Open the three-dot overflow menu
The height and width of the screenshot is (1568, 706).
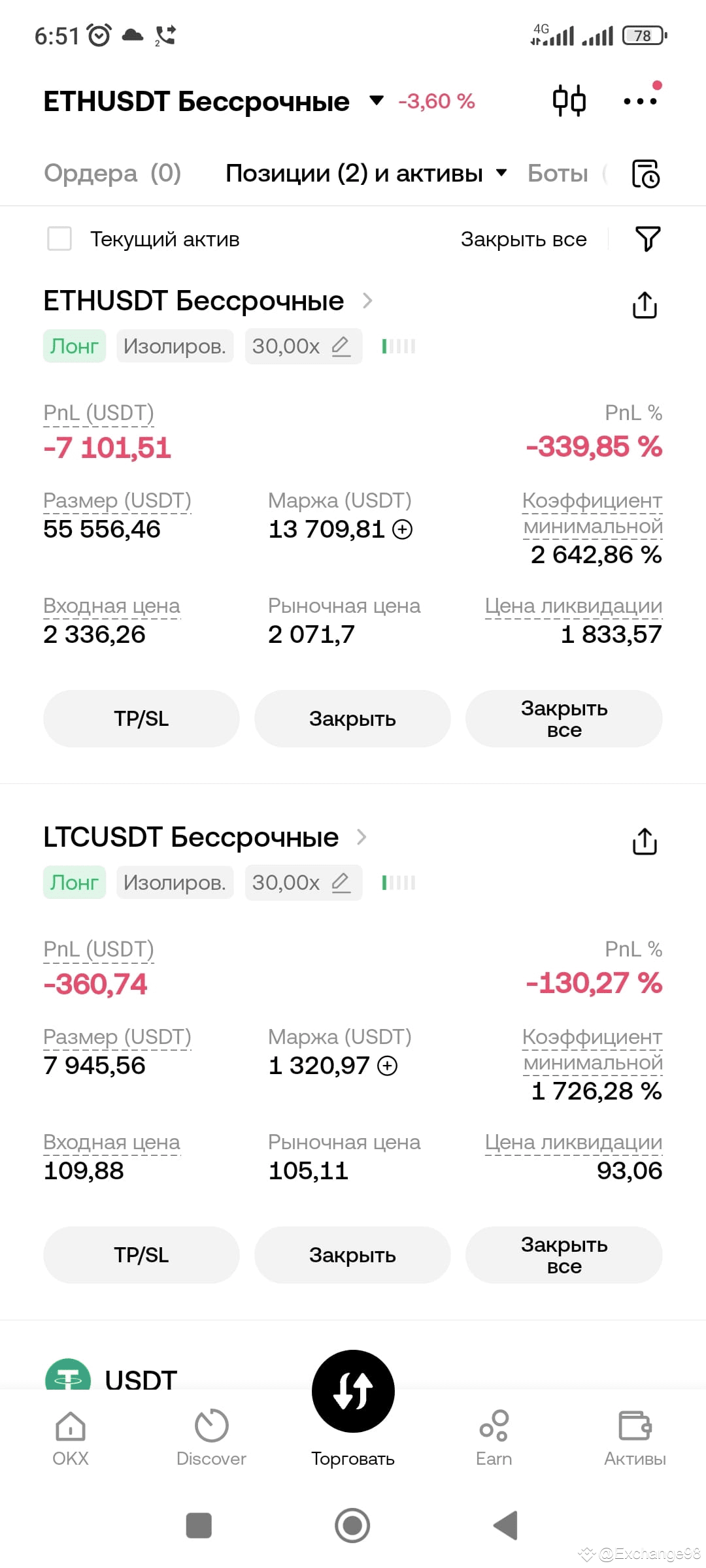tap(640, 101)
